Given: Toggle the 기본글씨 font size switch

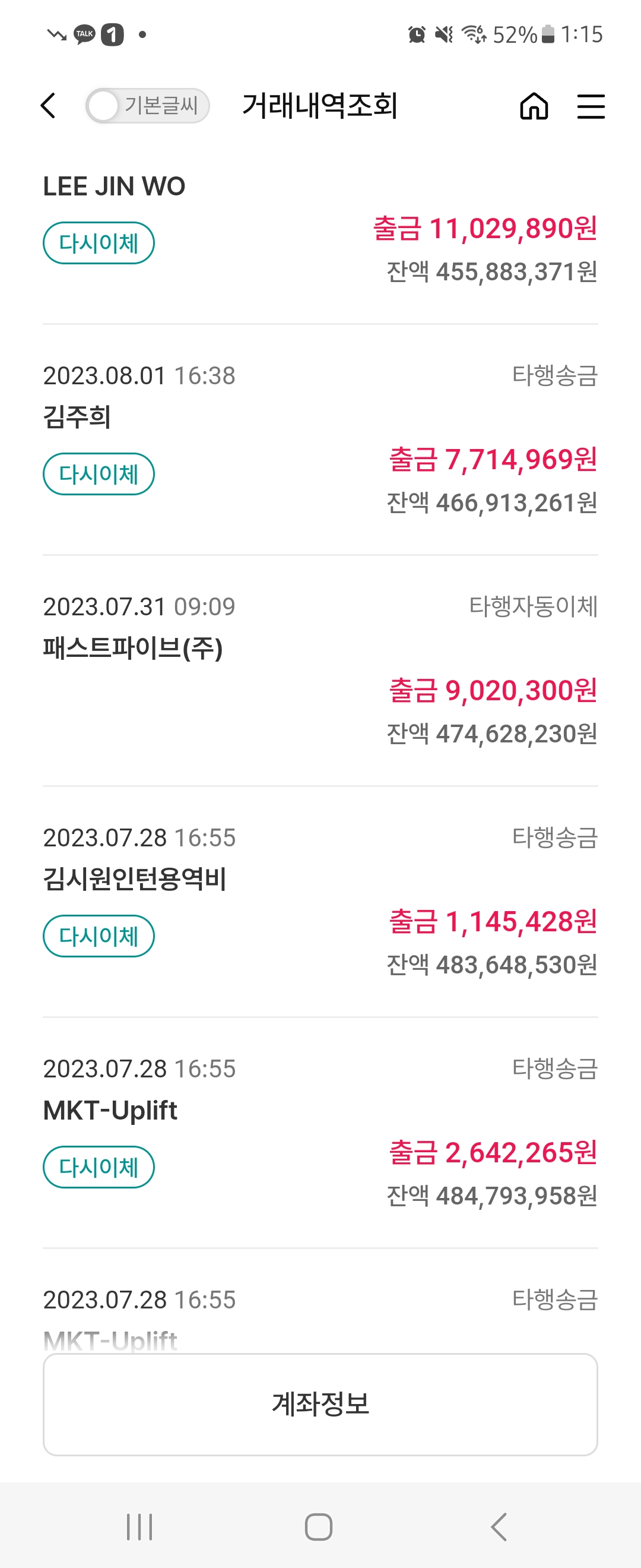Looking at the screenshot, I should click(147, 106).
